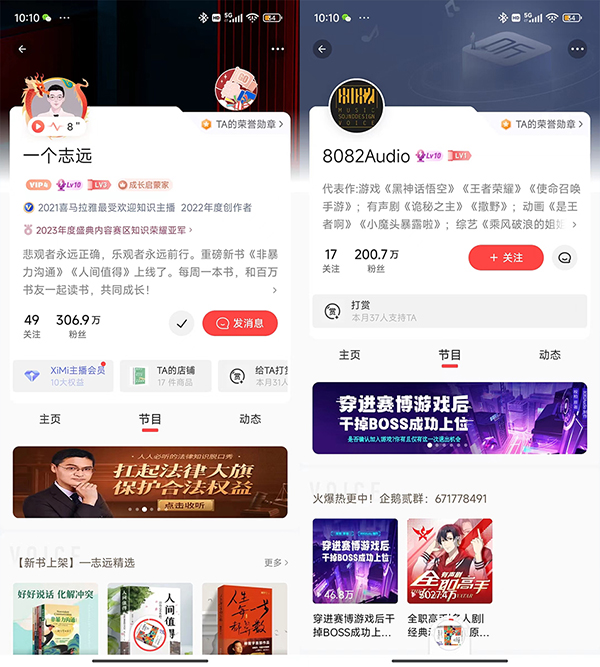The width and height of the screenshot is (600, 667).
Task: Open the overflow menu on 一个志远's profile
Action: pos(277,49)
